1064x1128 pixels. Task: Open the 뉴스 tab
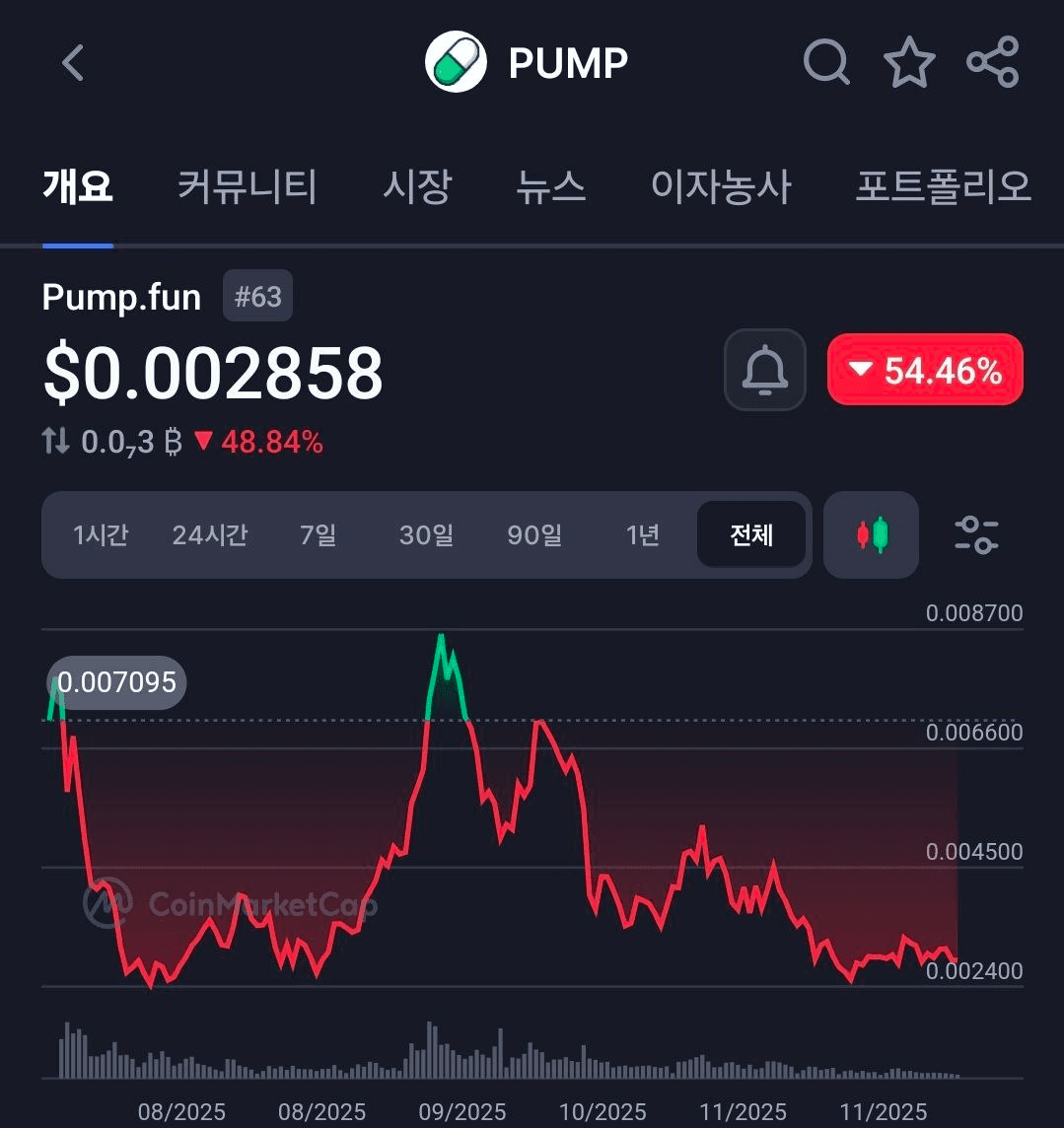pyautogui.click(x=551, y=186)
